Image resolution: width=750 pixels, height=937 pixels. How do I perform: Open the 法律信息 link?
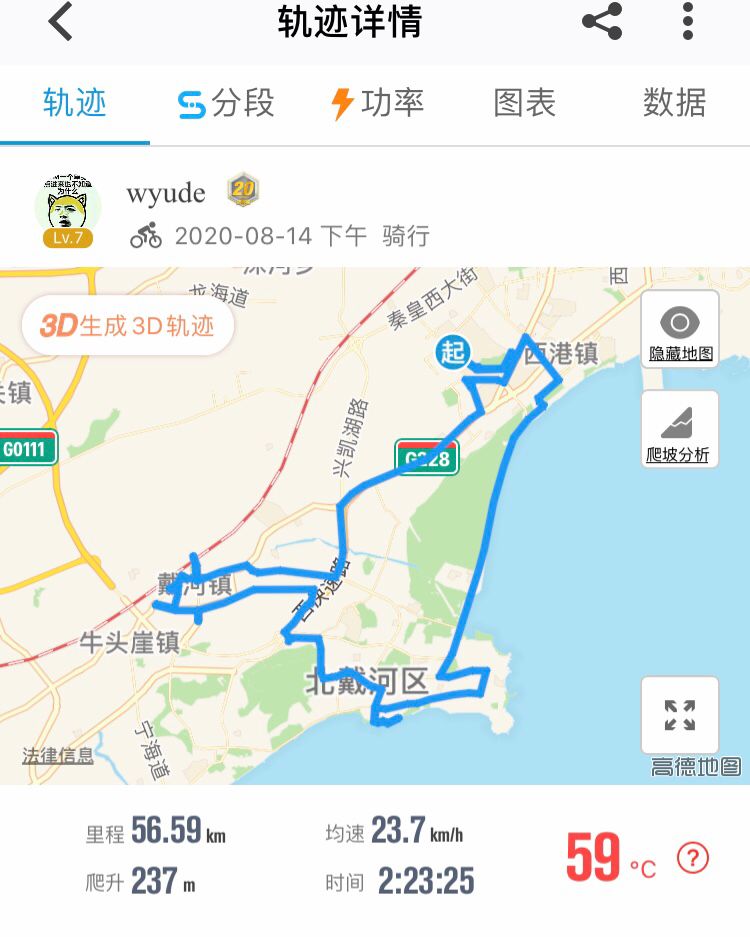click(x=58, y=757)
